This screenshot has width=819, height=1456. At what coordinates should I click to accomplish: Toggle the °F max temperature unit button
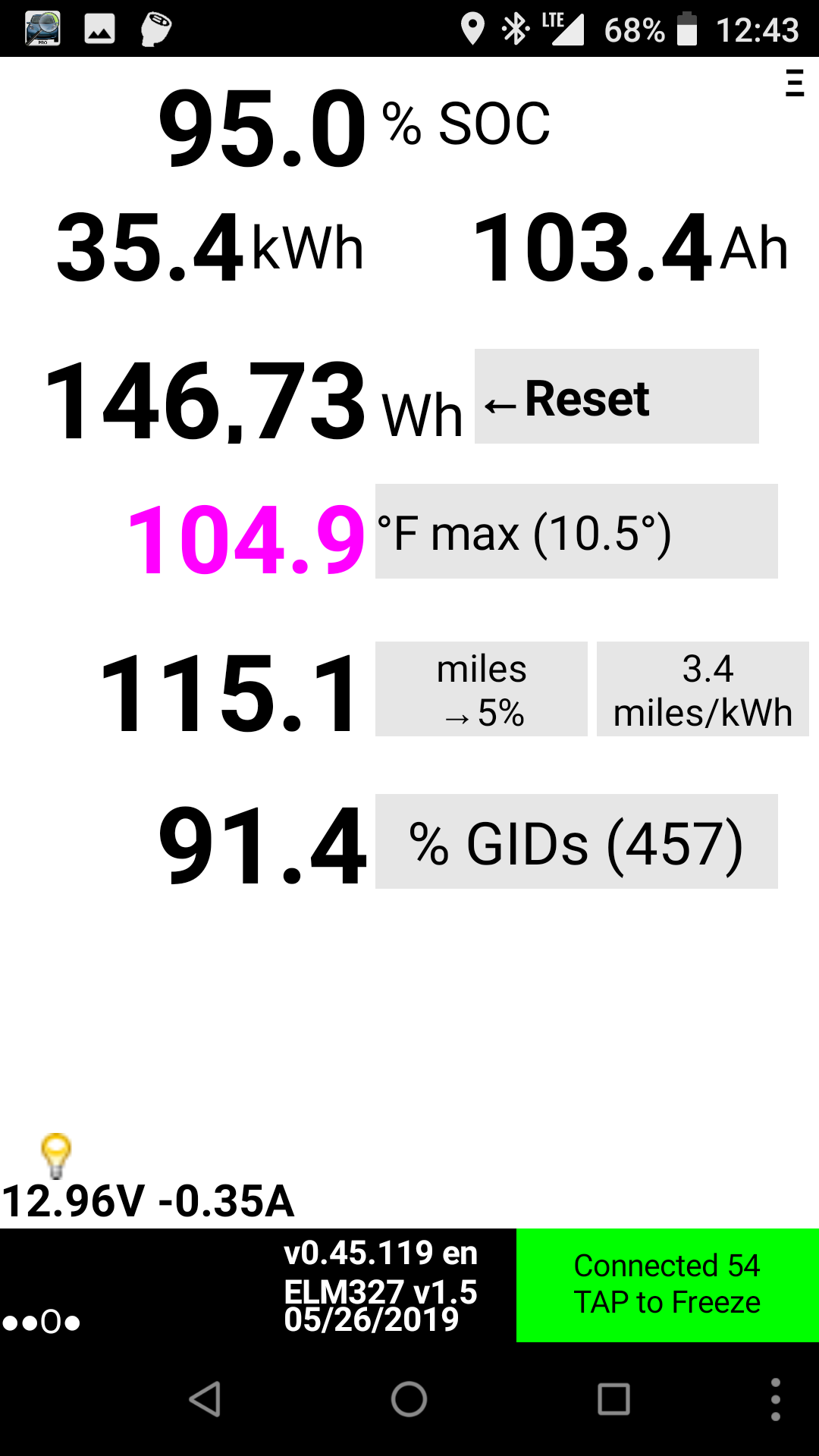(576, 532)
